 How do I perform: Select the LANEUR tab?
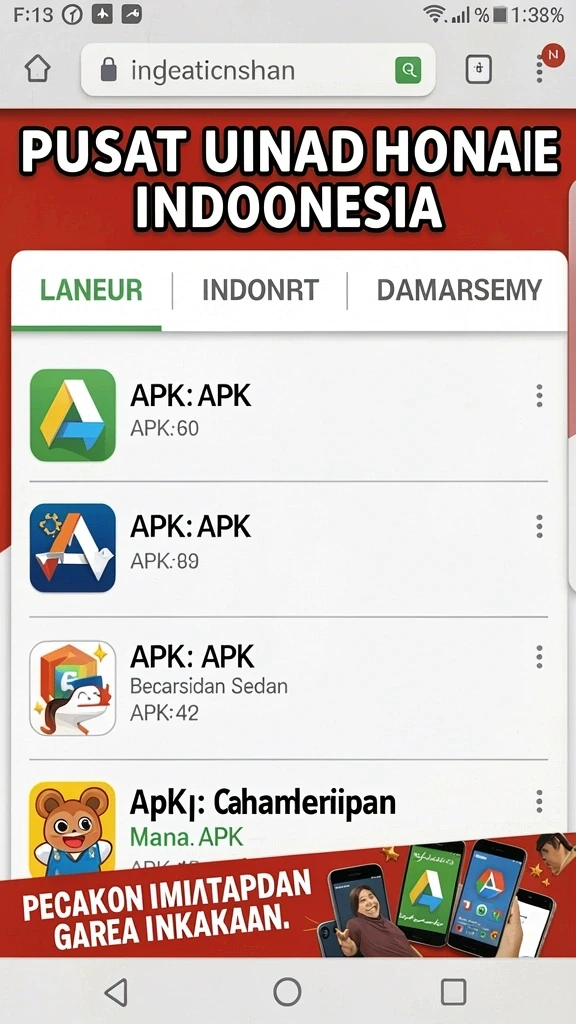pos(91,290)
